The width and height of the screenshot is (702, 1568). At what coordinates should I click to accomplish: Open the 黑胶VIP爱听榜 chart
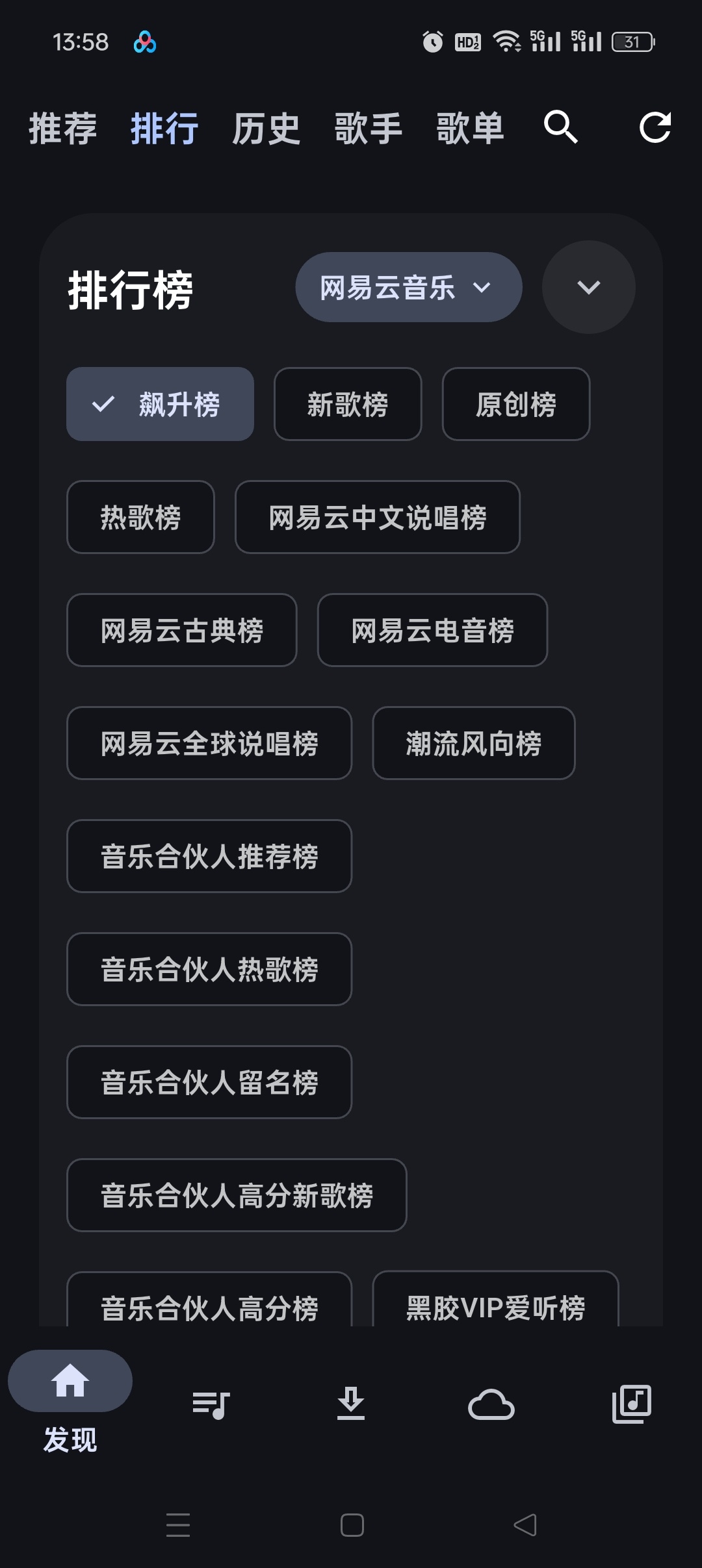point(496,1309)
